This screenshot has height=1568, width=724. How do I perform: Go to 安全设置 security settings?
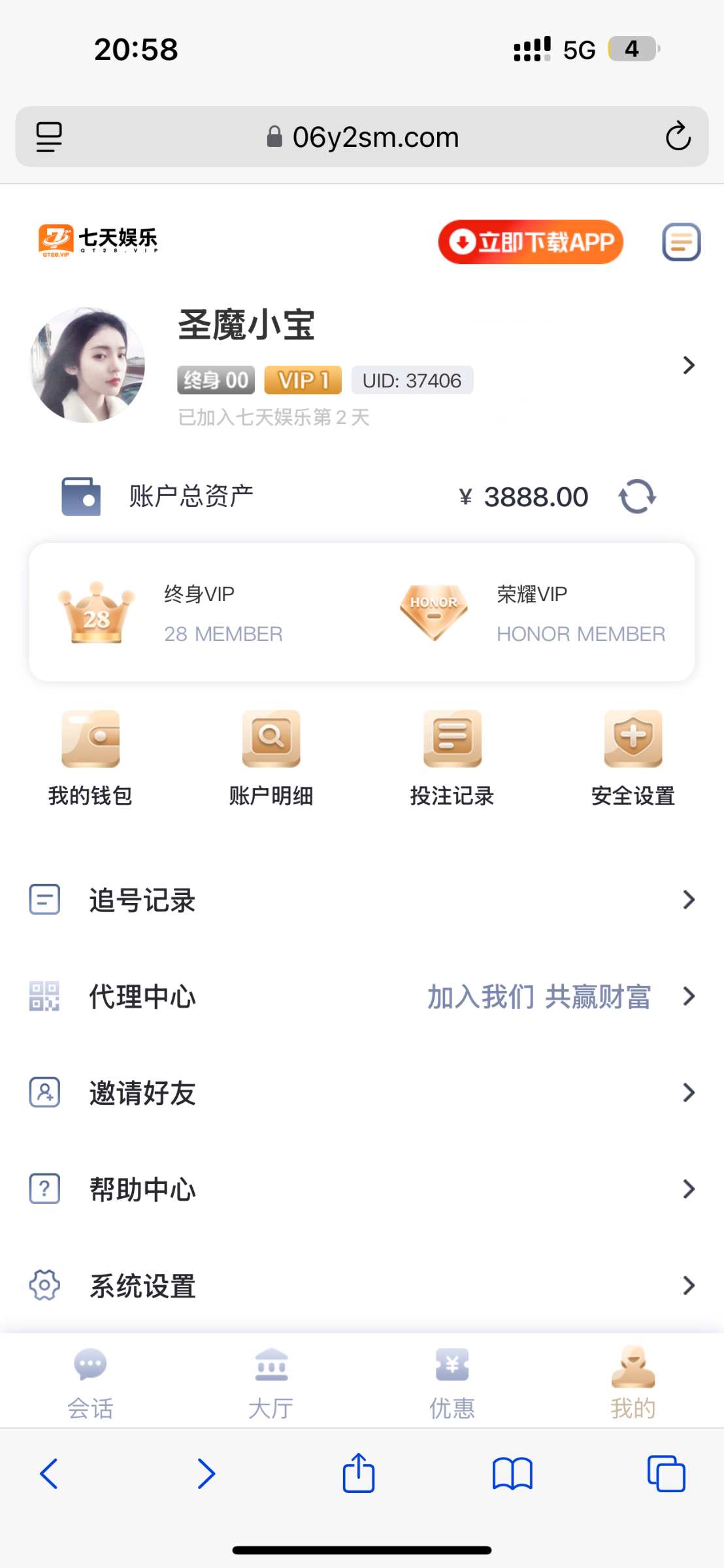[633, 758]
